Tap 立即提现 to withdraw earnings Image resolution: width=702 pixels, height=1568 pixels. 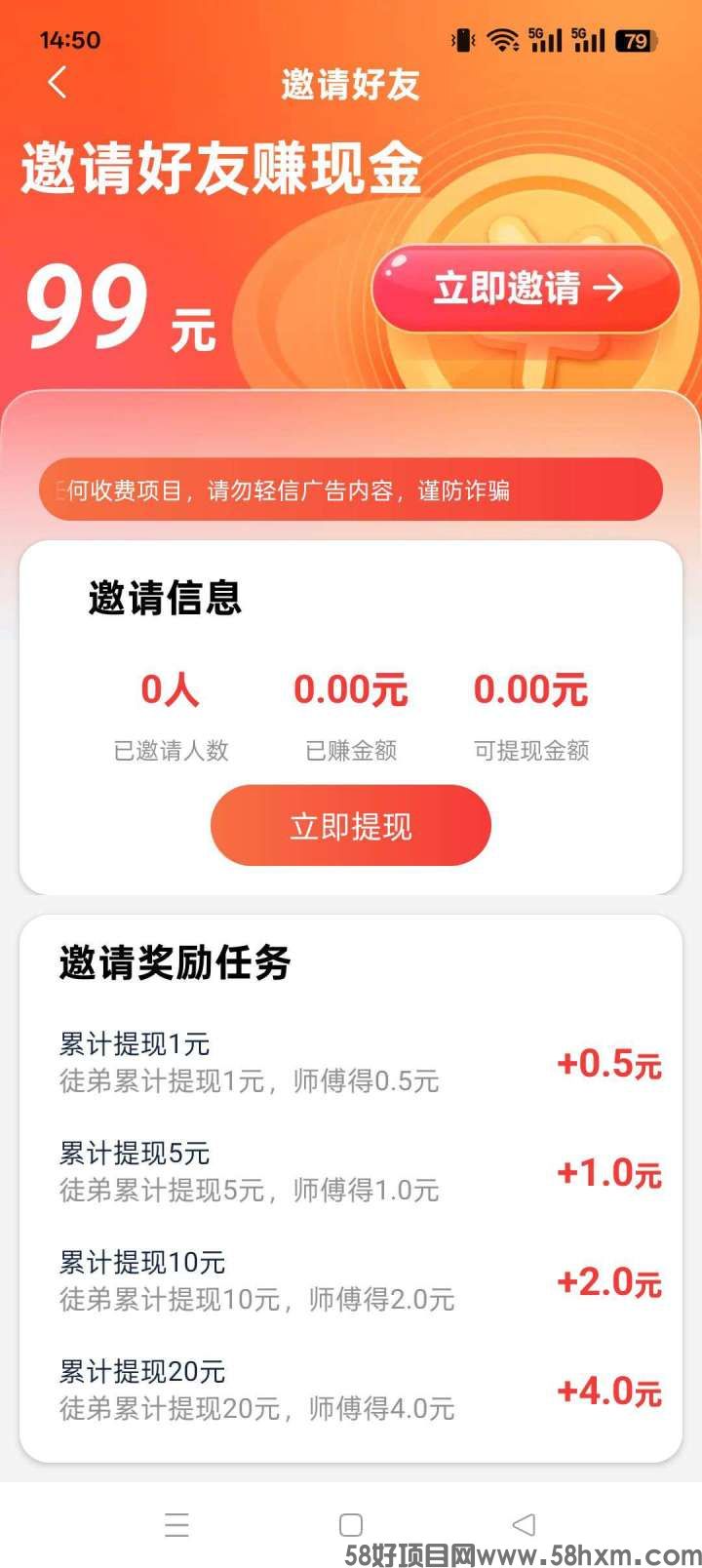(351, 826)
